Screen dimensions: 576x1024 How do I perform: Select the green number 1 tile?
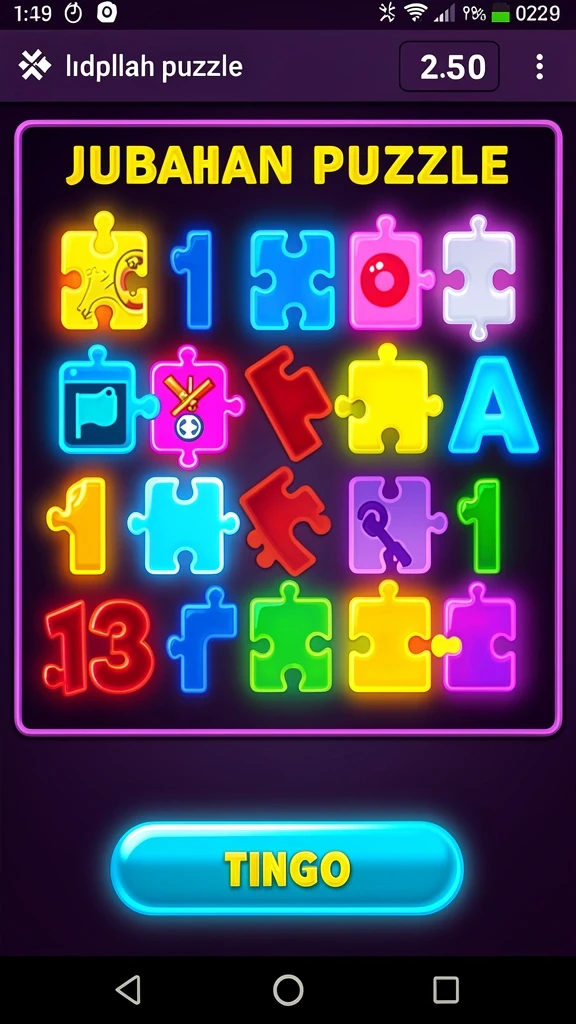pyautogui.click(x=481, y=525)
